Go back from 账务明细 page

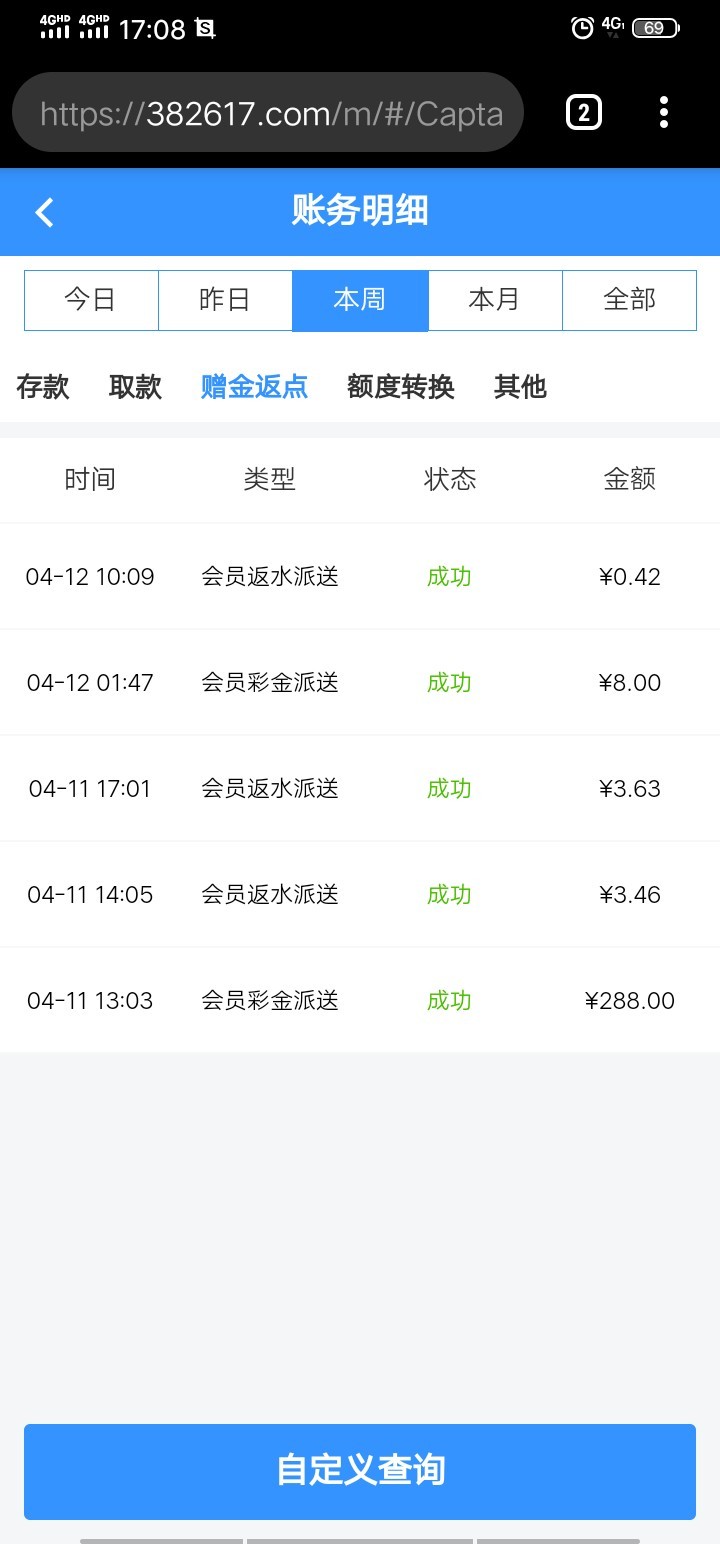pos(44,212)
